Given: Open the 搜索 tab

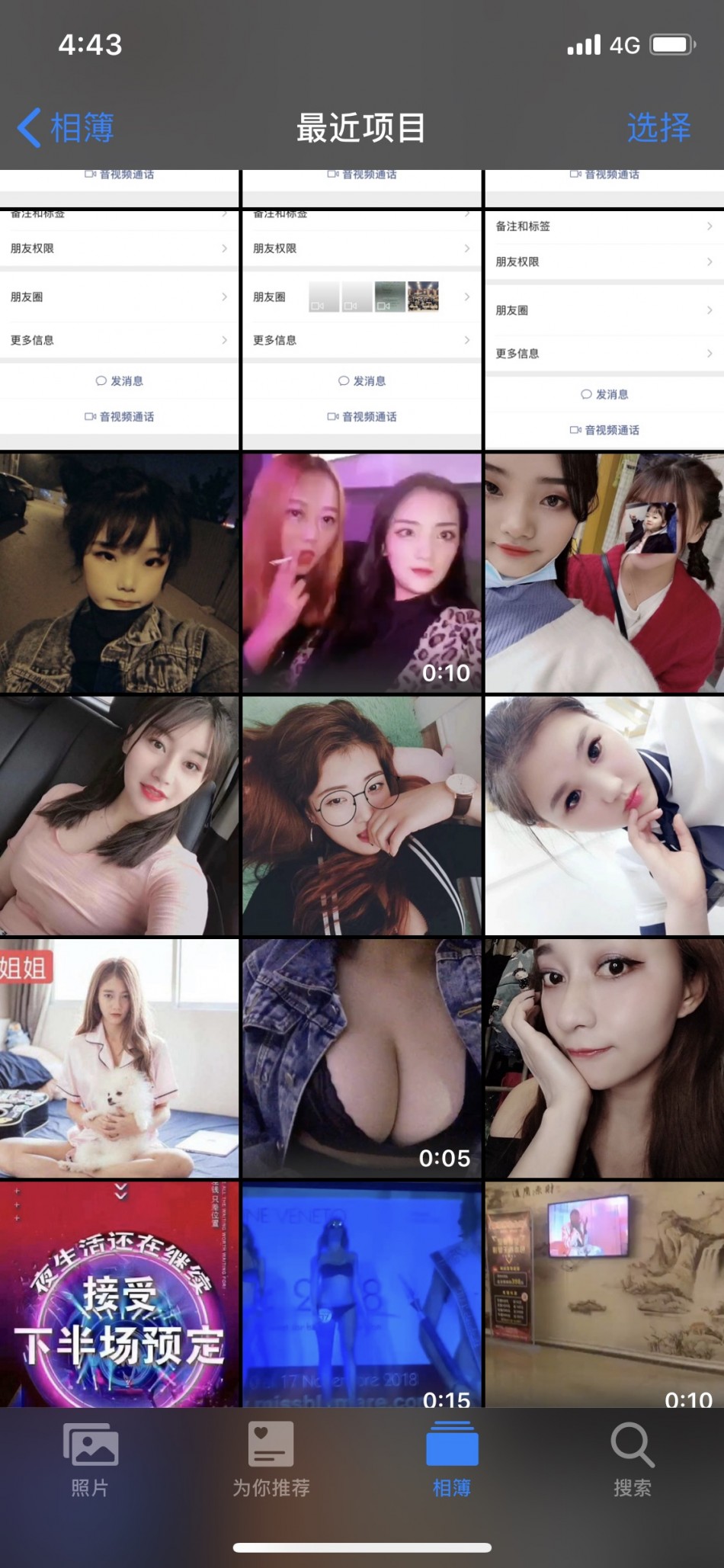Looking at the screenshot, I should point(632,1458).
